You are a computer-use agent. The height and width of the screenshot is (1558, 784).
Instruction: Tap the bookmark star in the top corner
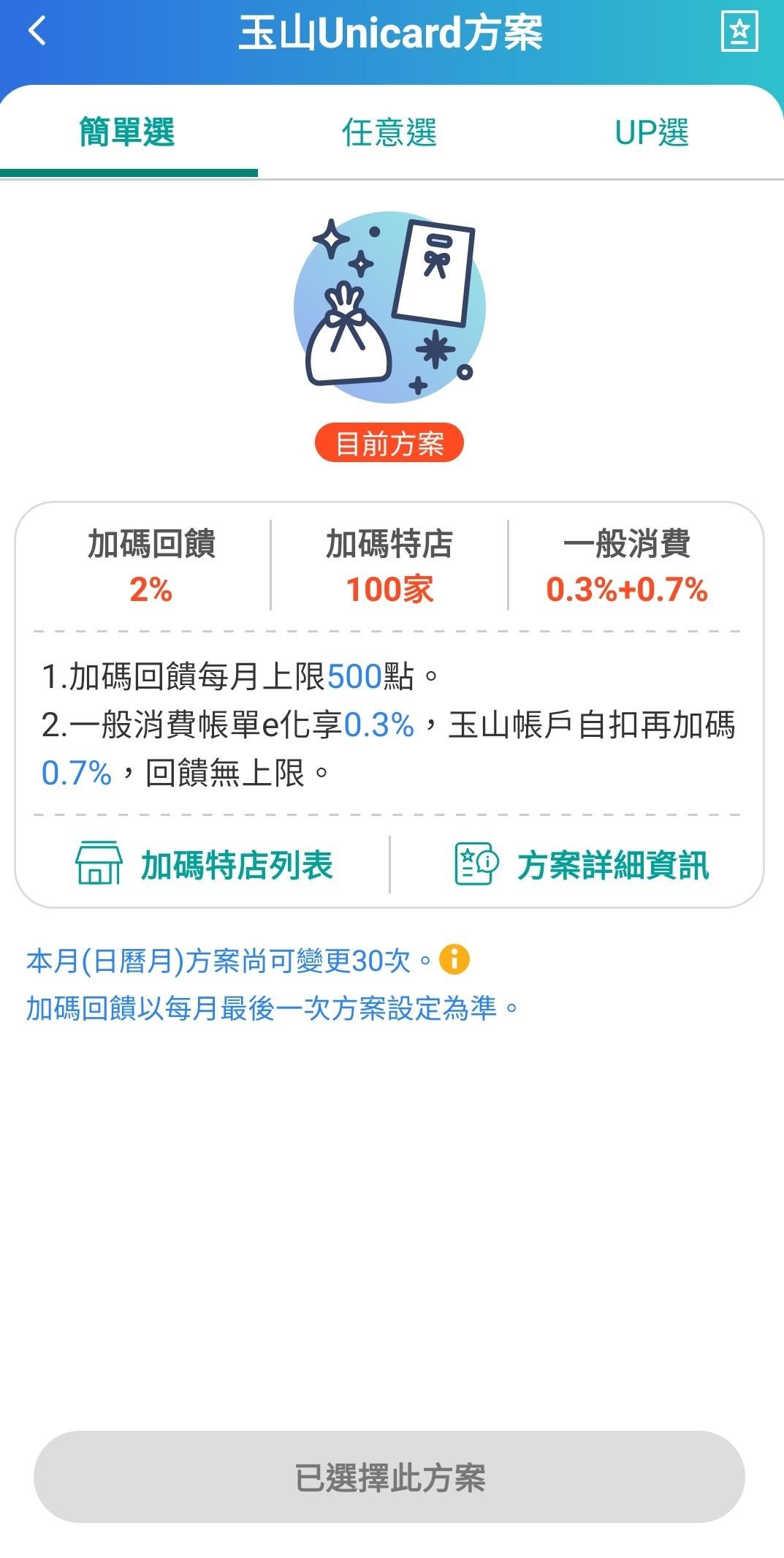[x=742, y=31]
